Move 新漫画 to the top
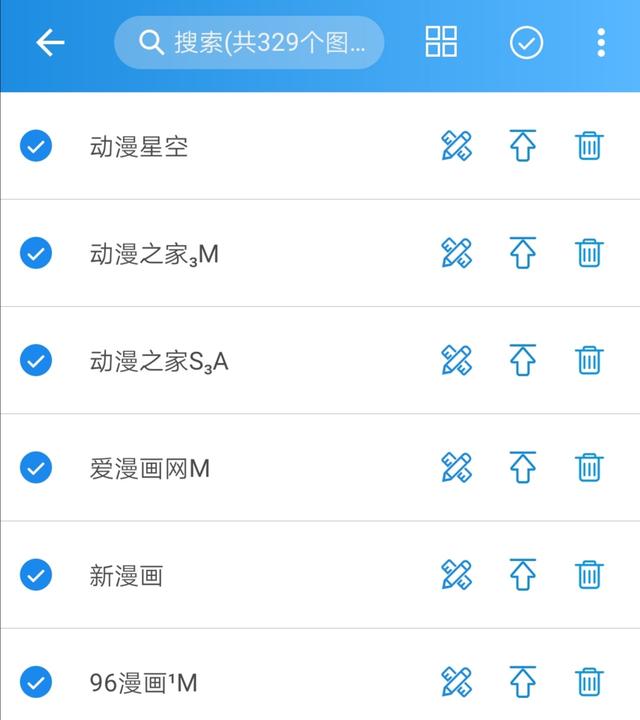 (x=523, y=575)
